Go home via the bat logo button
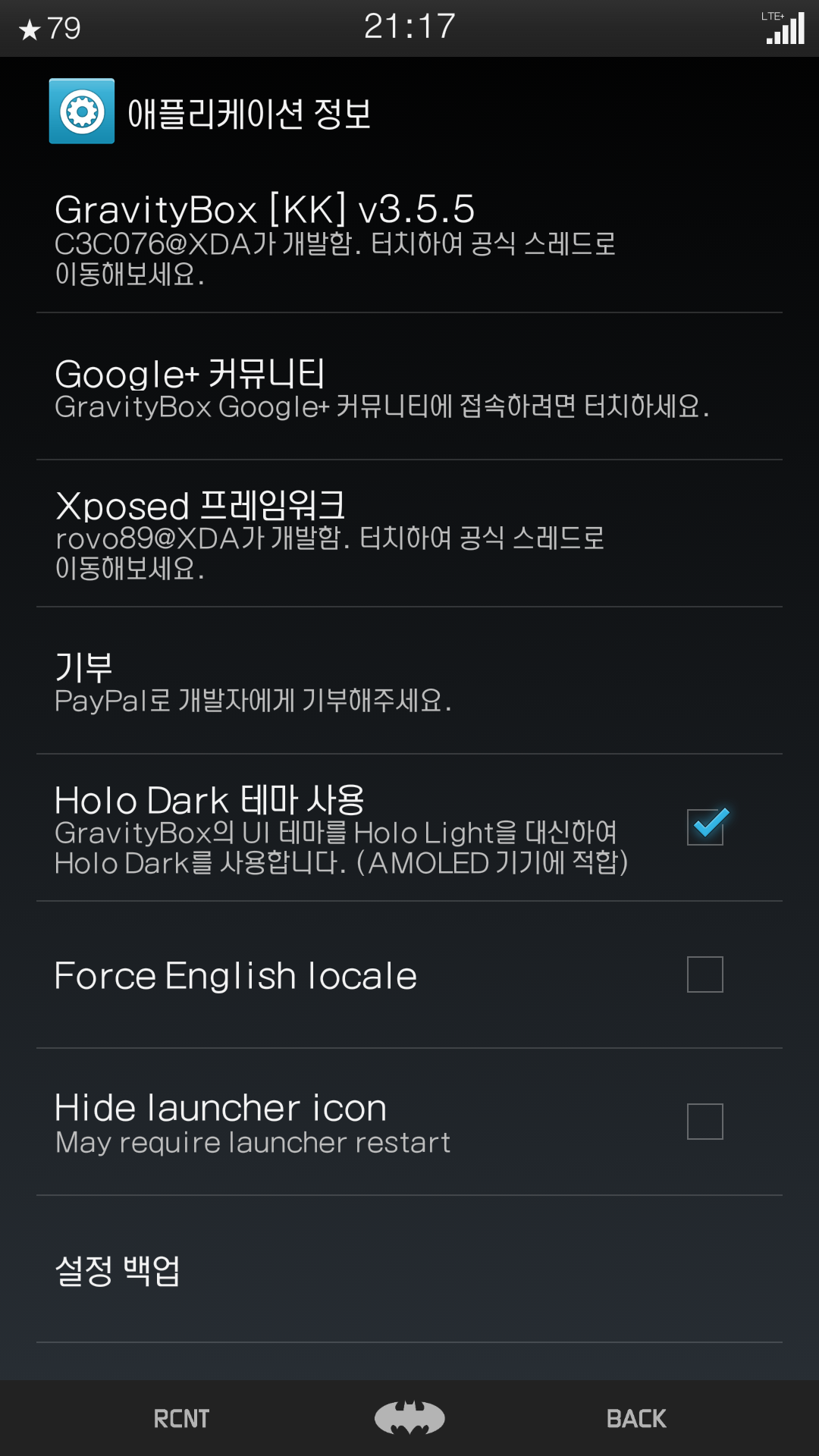 pos(409,1418)
